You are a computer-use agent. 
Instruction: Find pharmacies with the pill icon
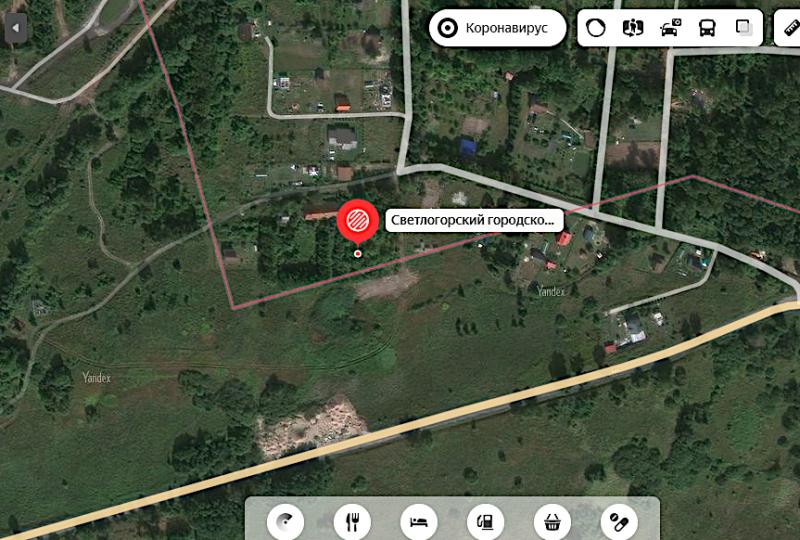tap(618, 520)
